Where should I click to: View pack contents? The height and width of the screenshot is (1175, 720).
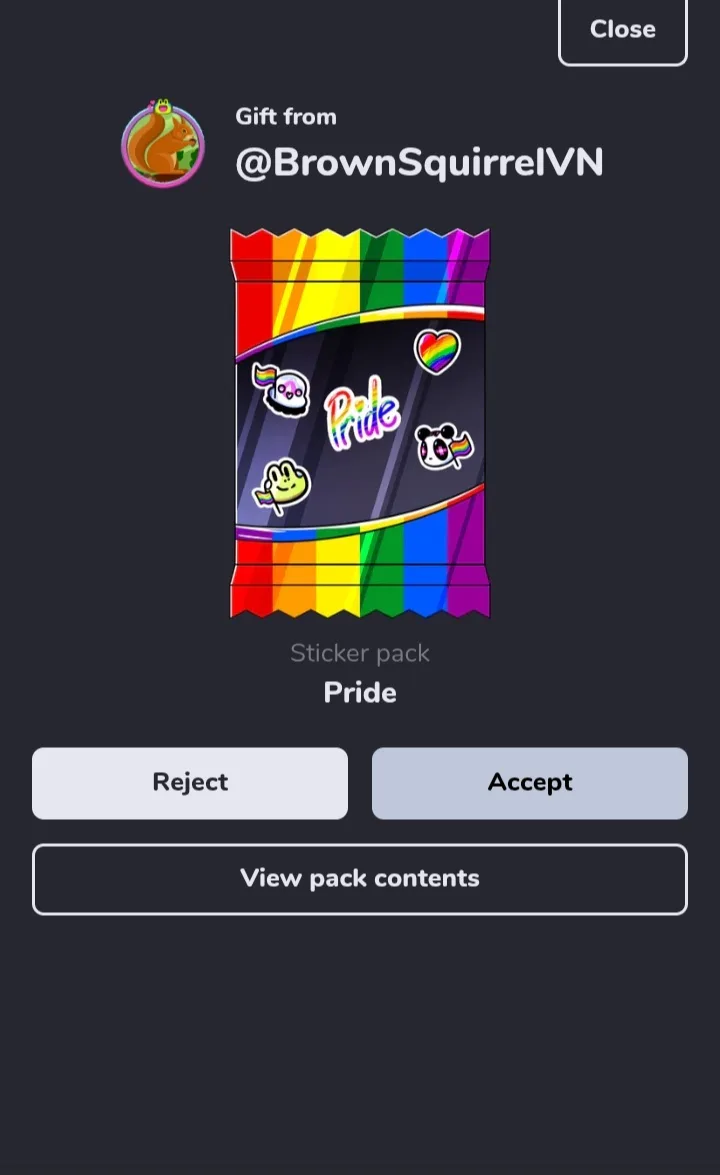coord(360,879)
